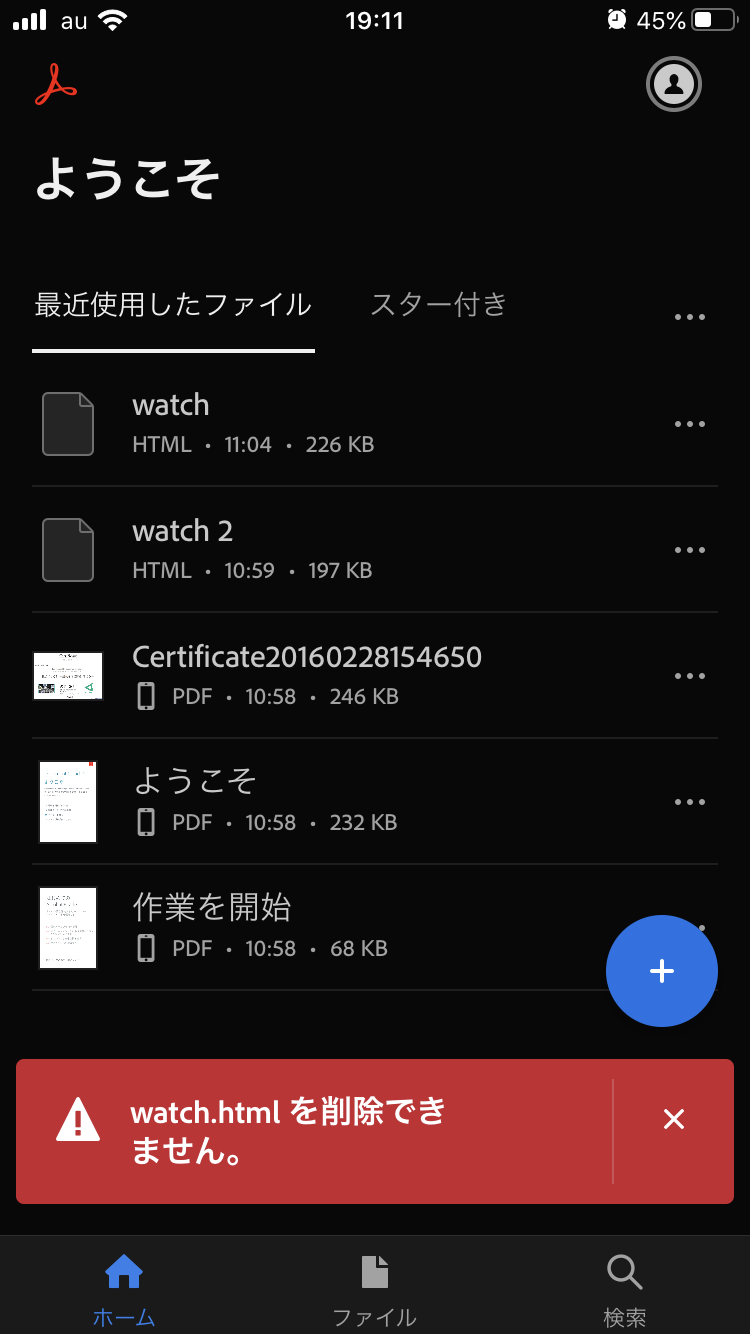Switch to the スター付き tab
The width and height of the screenshot is (750, 1334).
click(x=438, y=305)
